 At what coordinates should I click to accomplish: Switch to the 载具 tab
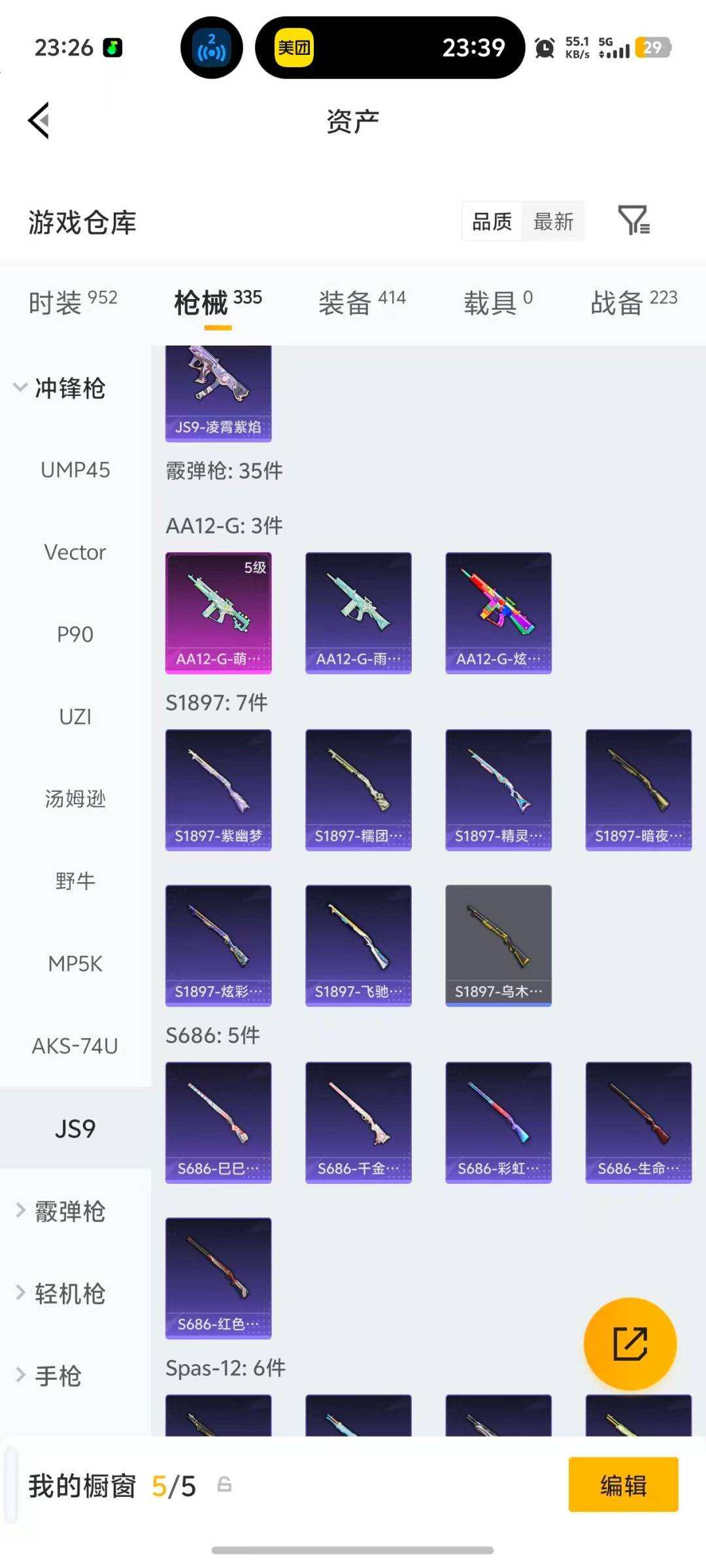(x=497, y=302)
